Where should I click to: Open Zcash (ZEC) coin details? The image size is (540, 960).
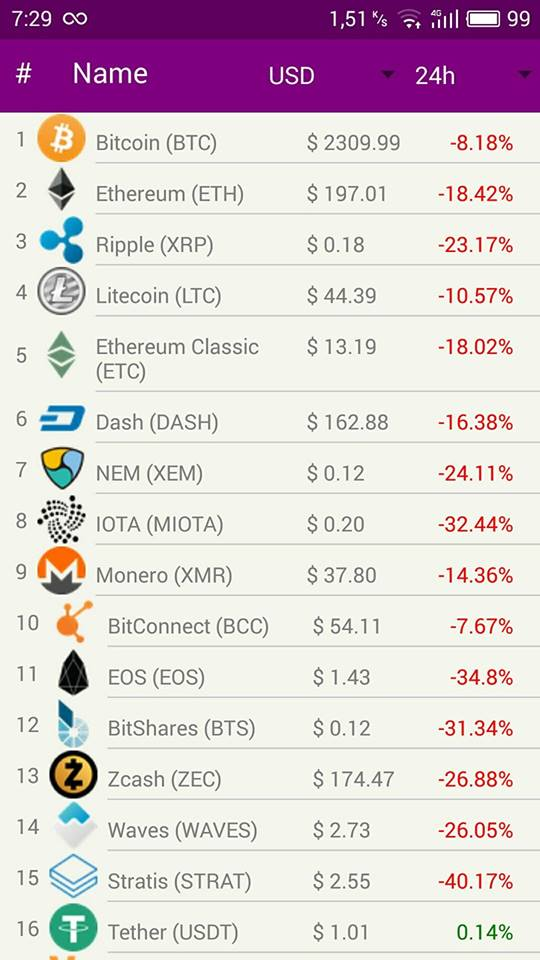pyautogui.click(x=270, y=774)
